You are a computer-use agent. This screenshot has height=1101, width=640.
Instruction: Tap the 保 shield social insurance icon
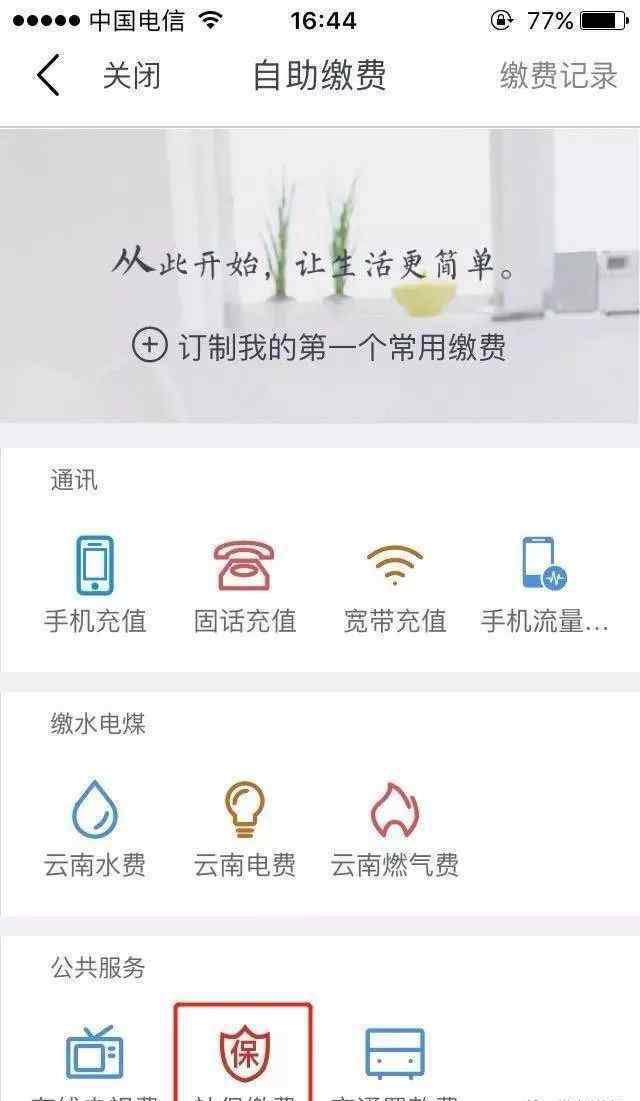244,1053
